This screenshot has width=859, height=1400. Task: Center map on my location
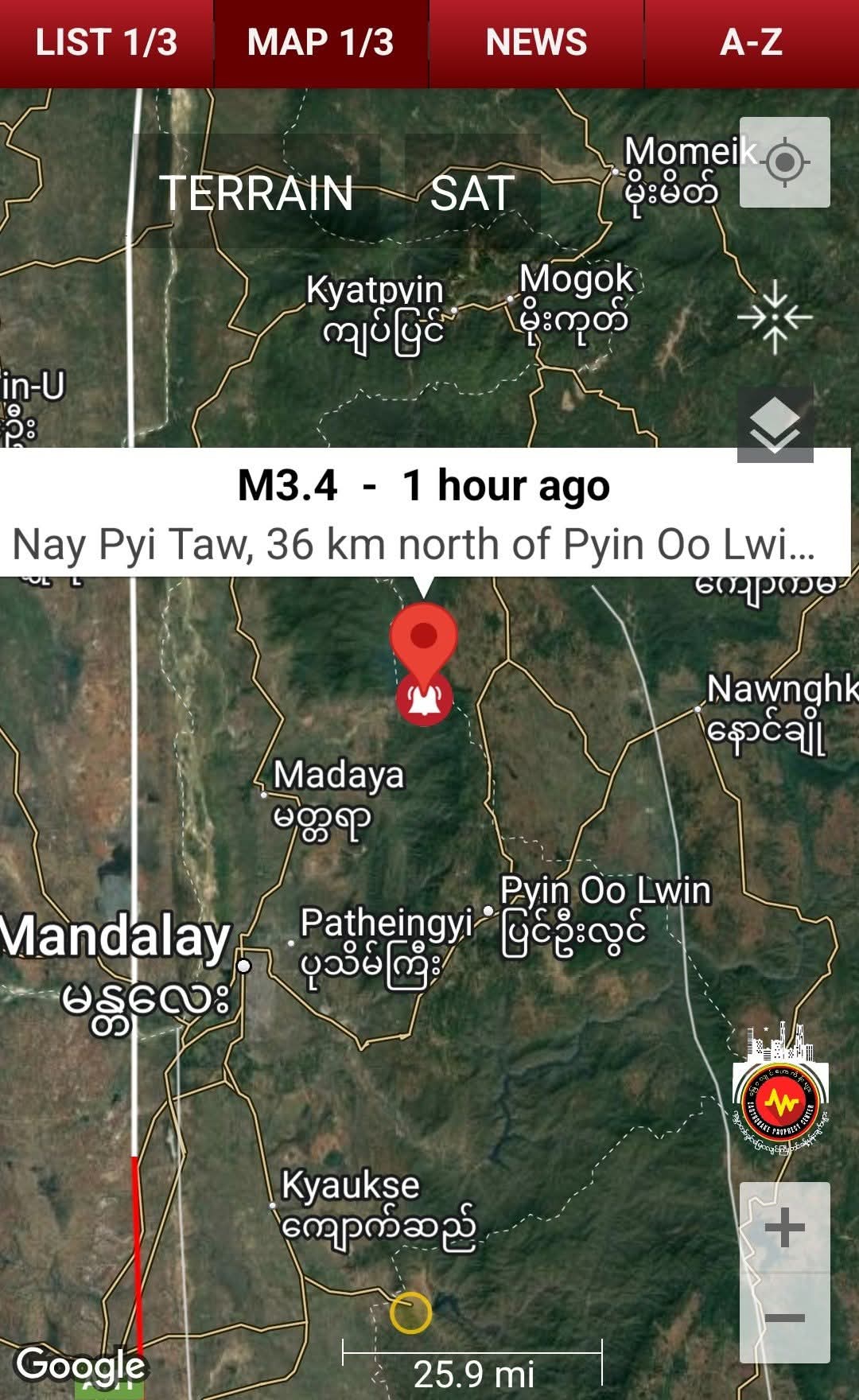tap(784, 163)
